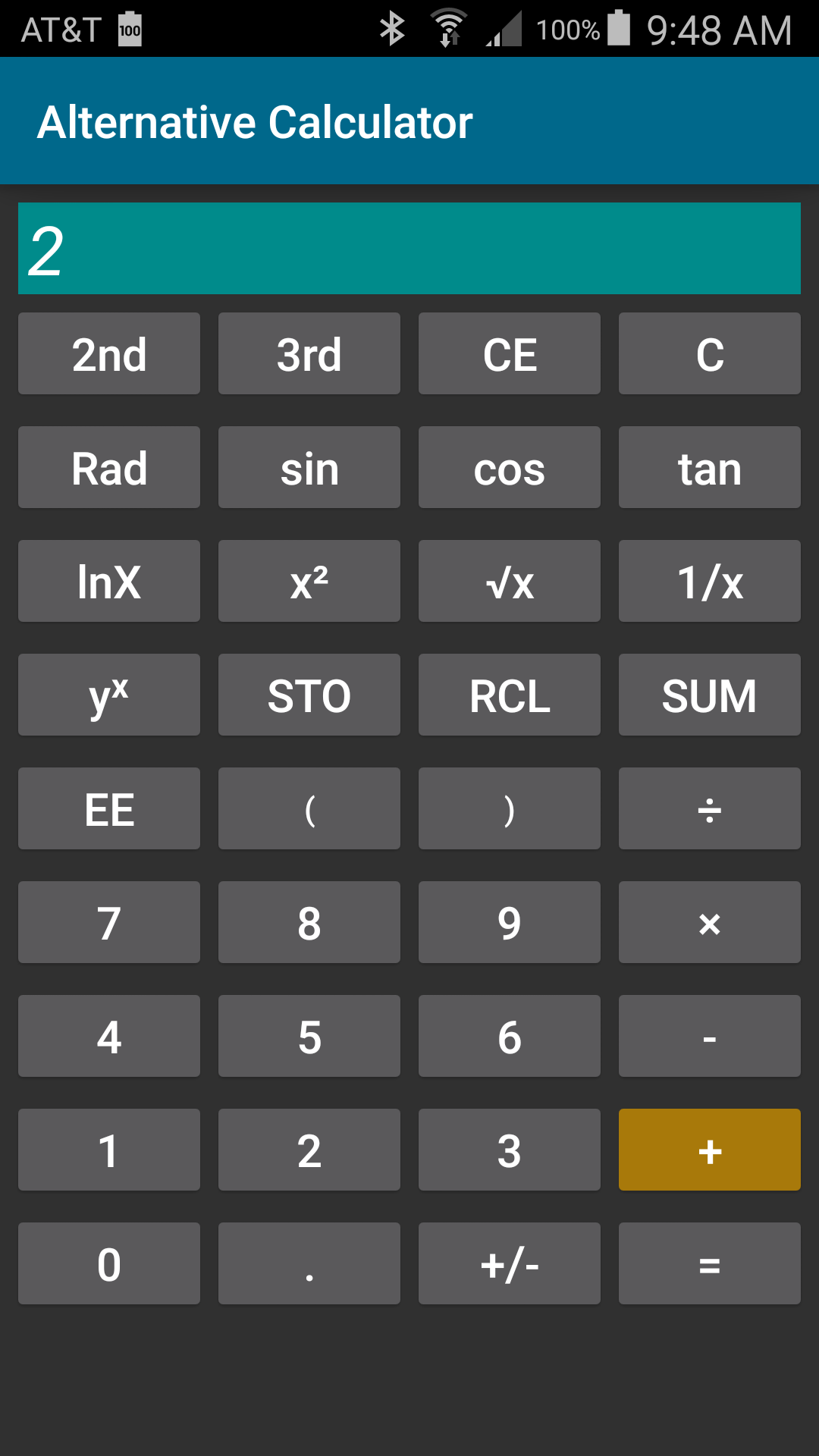Image resolution: width=819 pixels, height=1456 pixels.
Task: Store value with STO key
Action: tap(309, 695)
